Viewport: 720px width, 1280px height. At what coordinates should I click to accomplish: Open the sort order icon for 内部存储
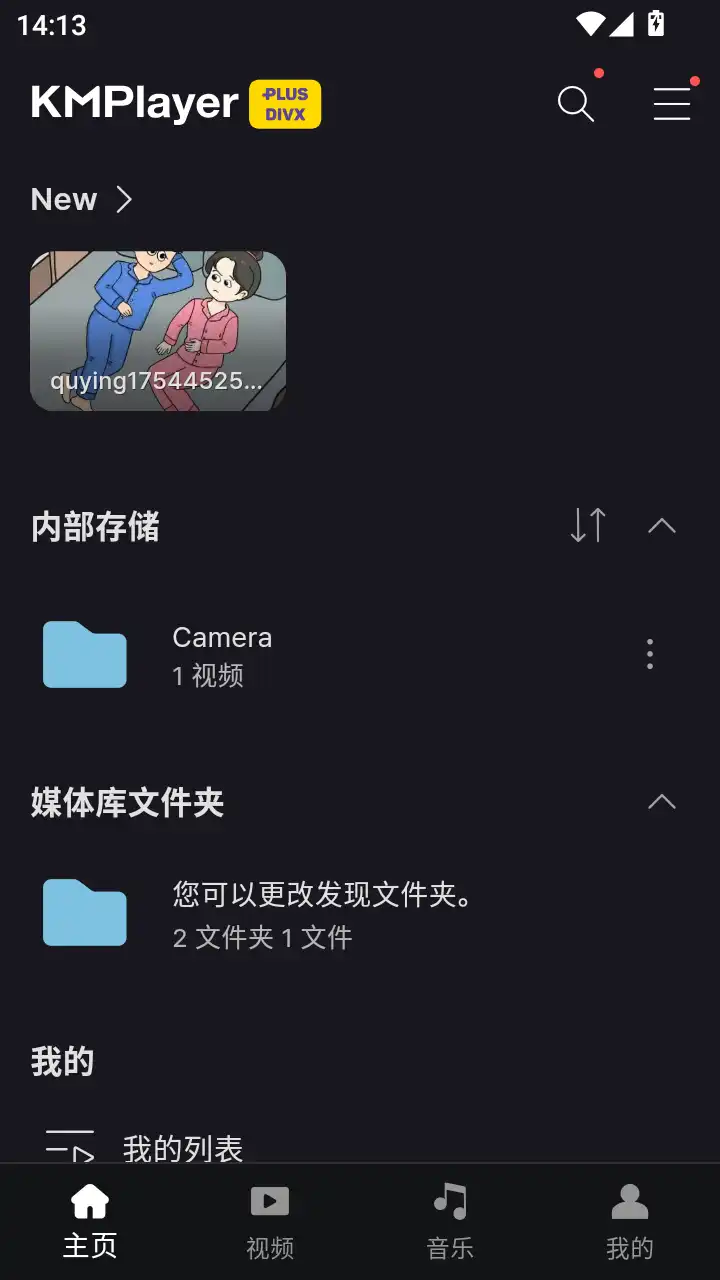point(587,526)
